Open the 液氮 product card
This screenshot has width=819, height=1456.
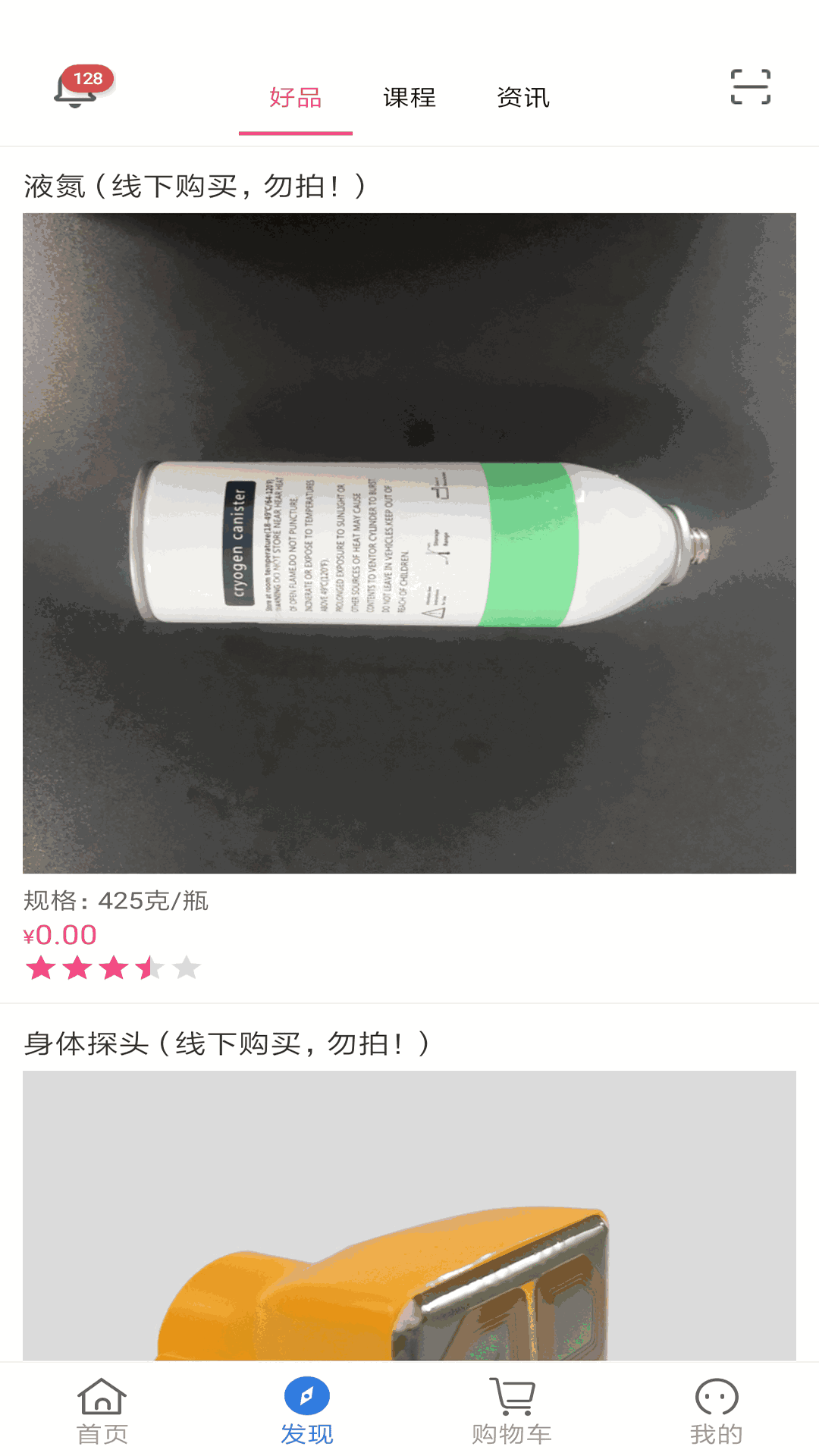[x=409, y=542]
